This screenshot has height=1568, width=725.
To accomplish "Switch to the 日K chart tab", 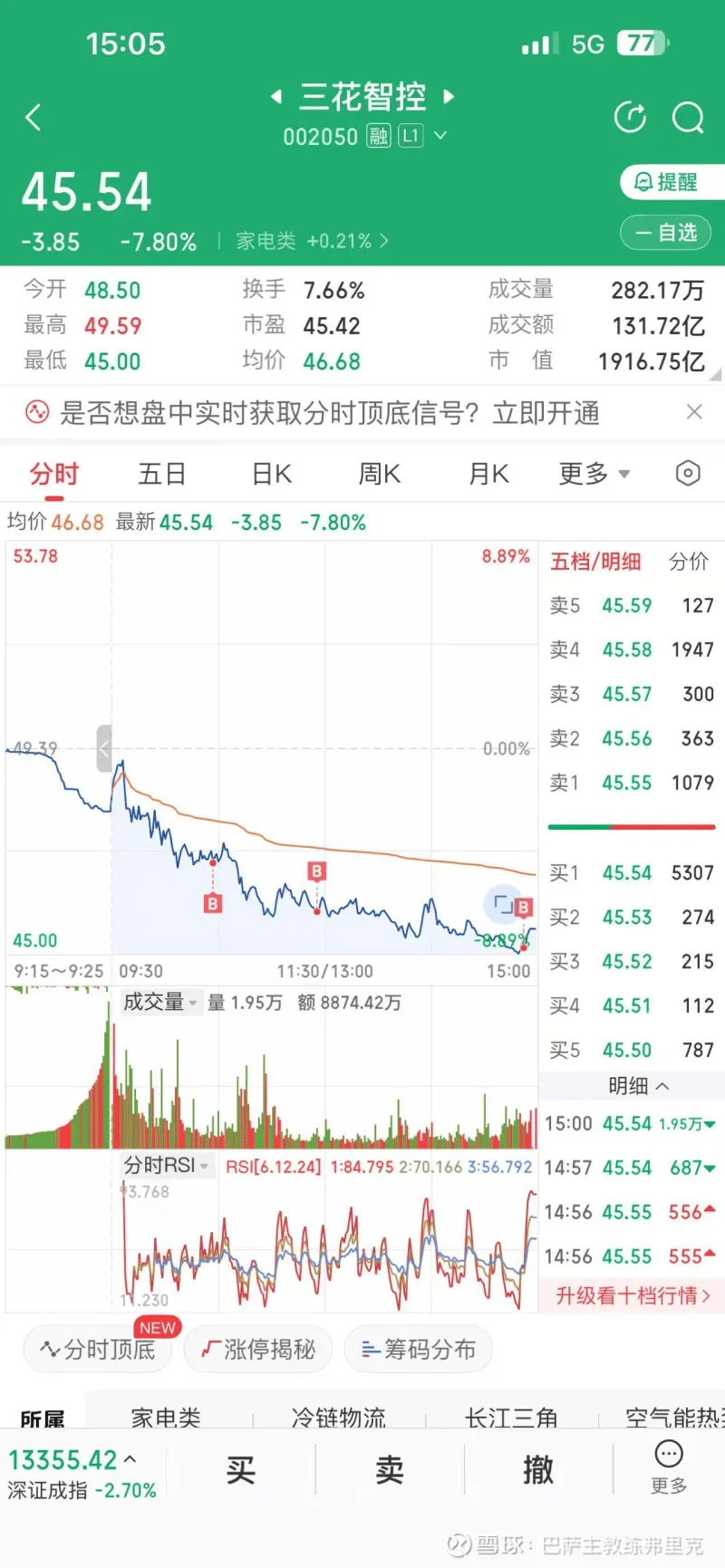I will click(272, 474).
